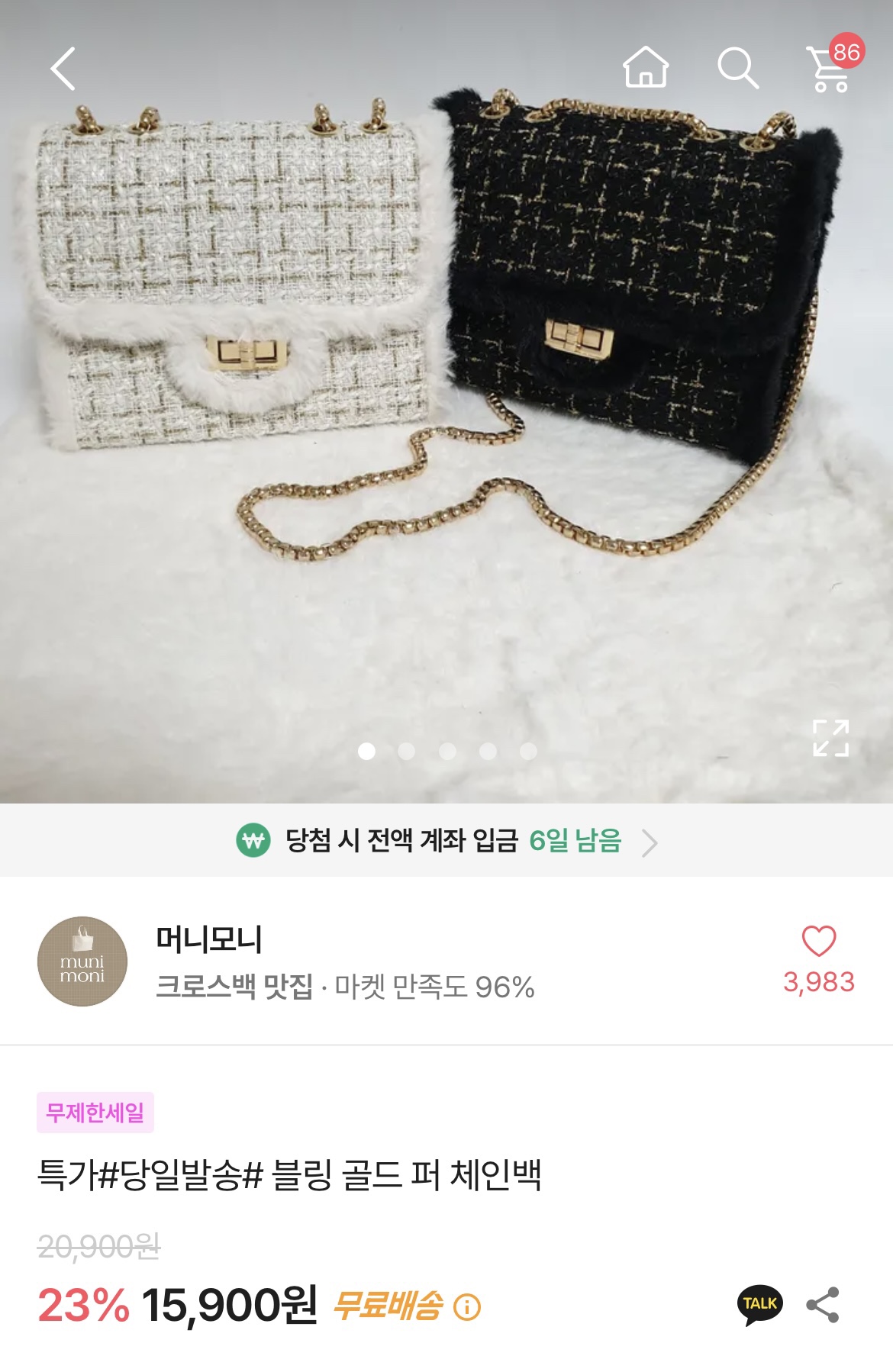Open the shopping cart with 86 items
The width and height of the screenshot is (893, 1372).
point(831,67)
